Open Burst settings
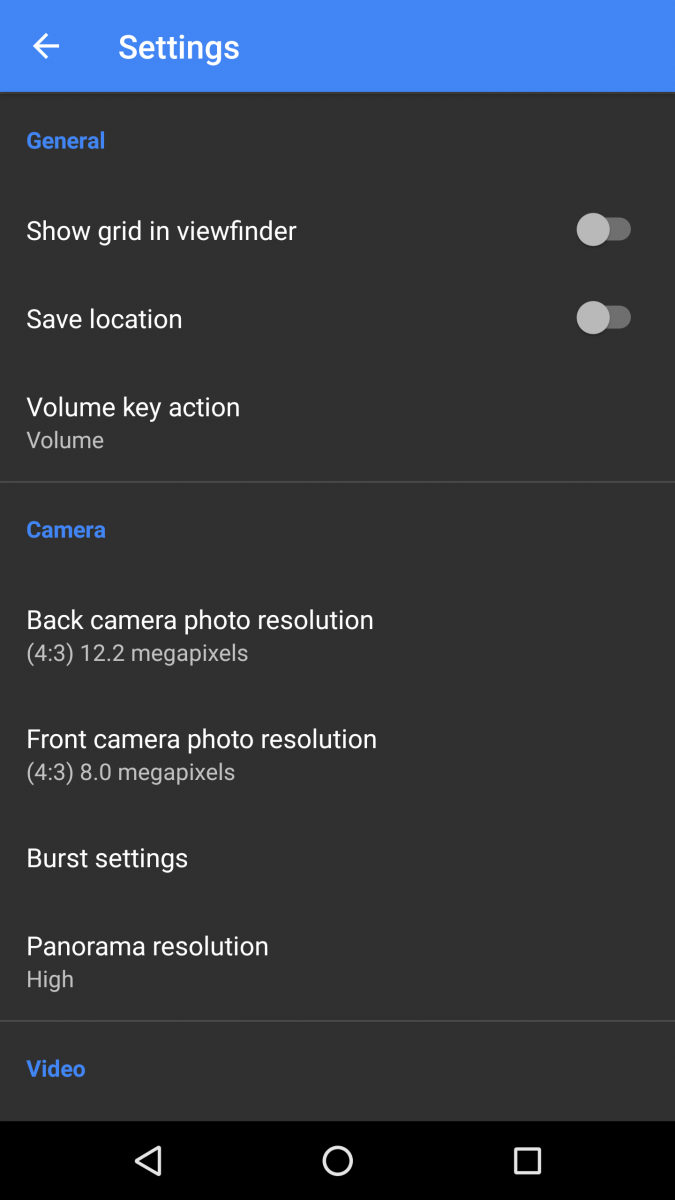Viewport: 675px width, 1200px height. pyautogui.click(x=107, y=858)
